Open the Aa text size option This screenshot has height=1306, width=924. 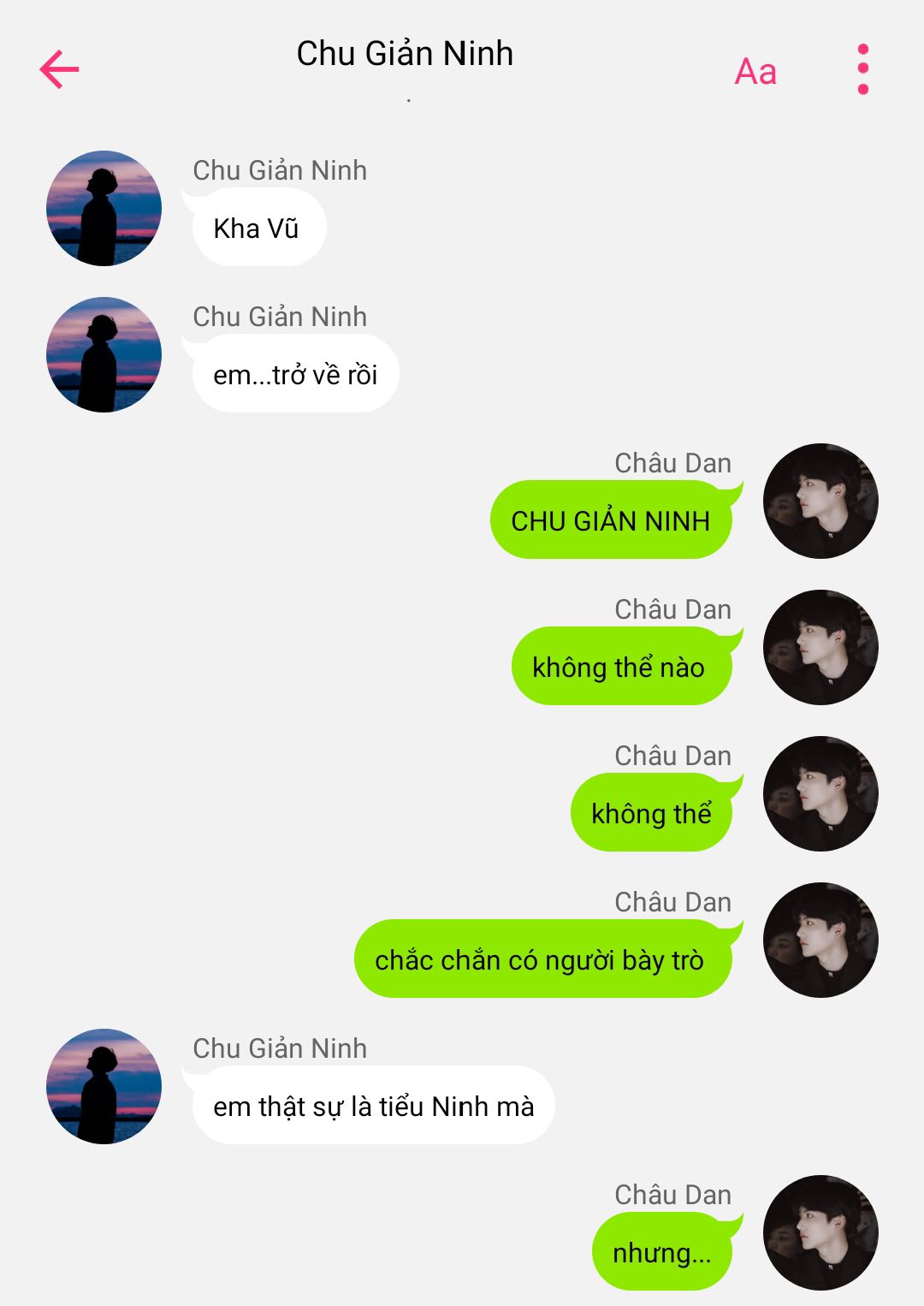[755, 72]
